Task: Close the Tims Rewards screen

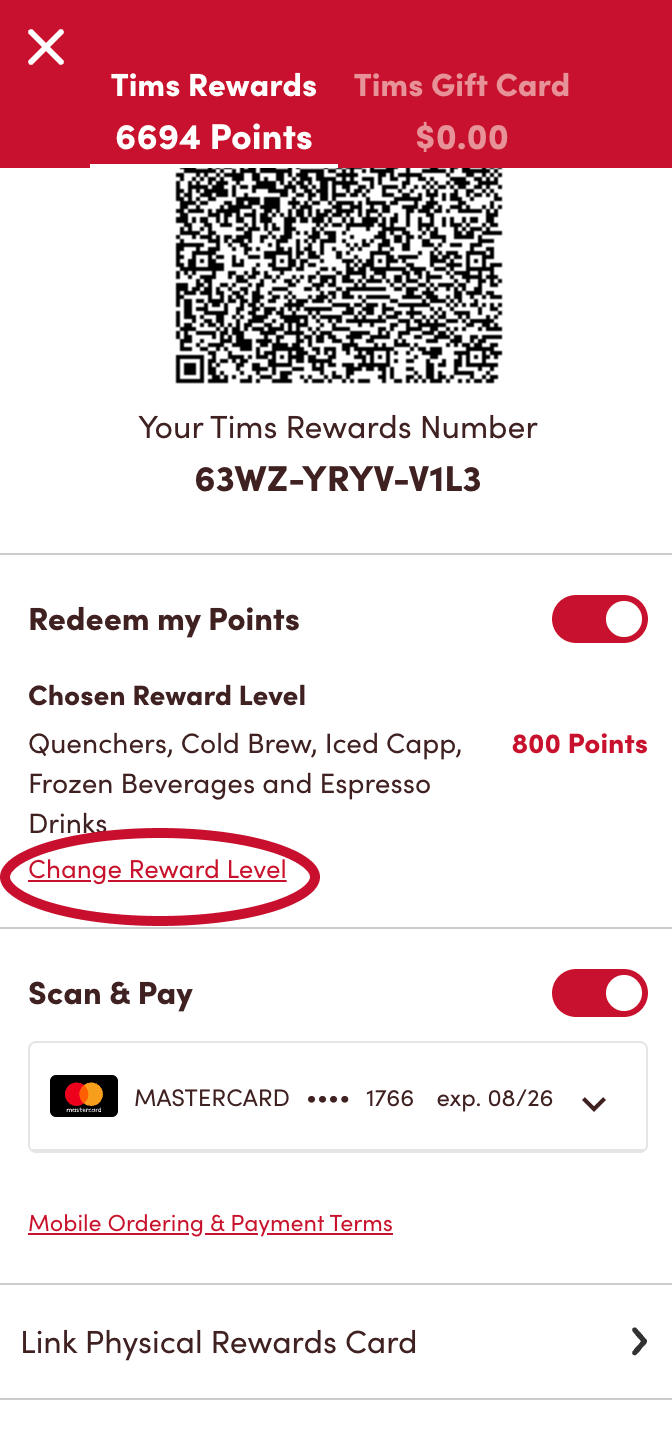Action: [46, 47]
